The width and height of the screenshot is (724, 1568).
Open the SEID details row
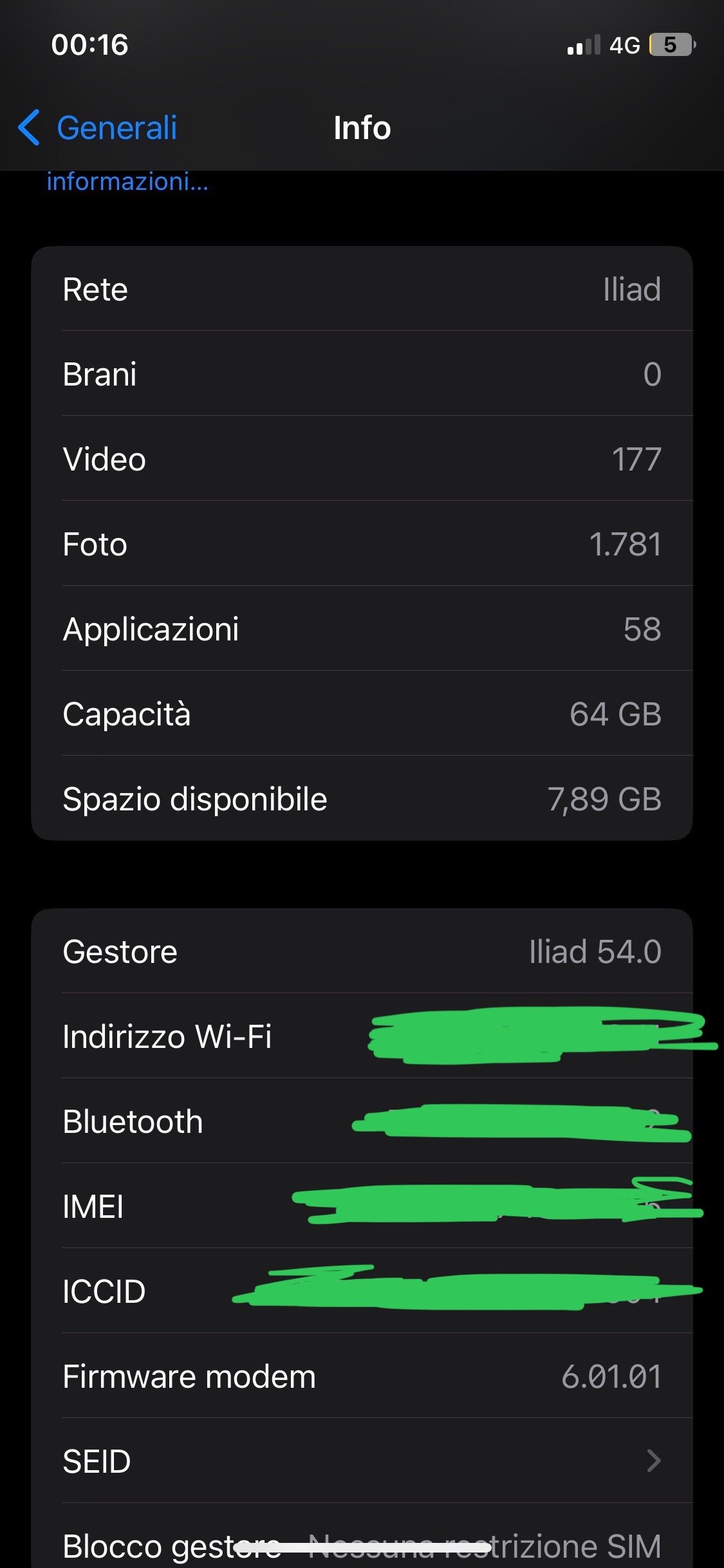[362, 1461]
